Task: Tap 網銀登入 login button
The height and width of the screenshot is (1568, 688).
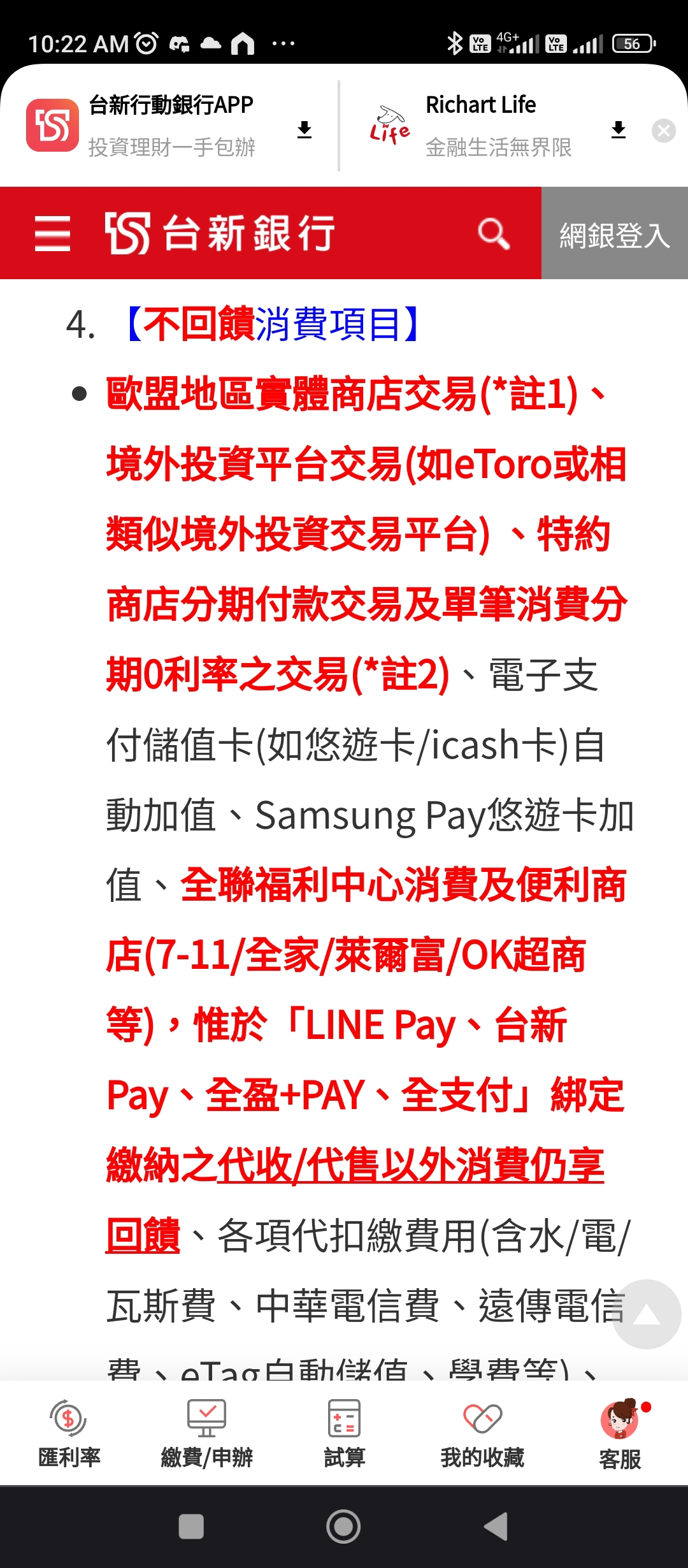Action: click(x=615, y=233)
